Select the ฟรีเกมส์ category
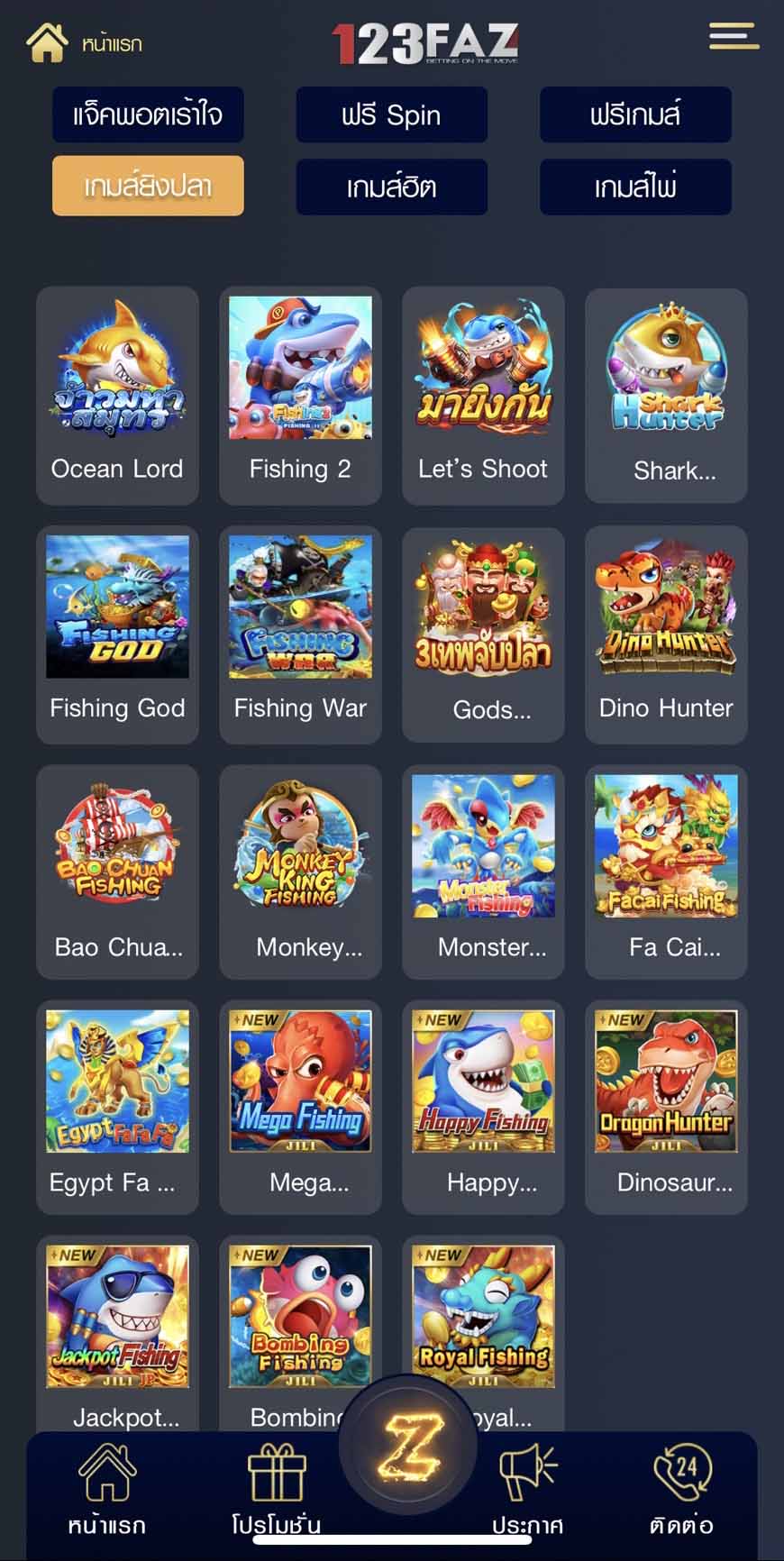The width and height of the screenshot is (784, 1561). click(x=635, y=114)
